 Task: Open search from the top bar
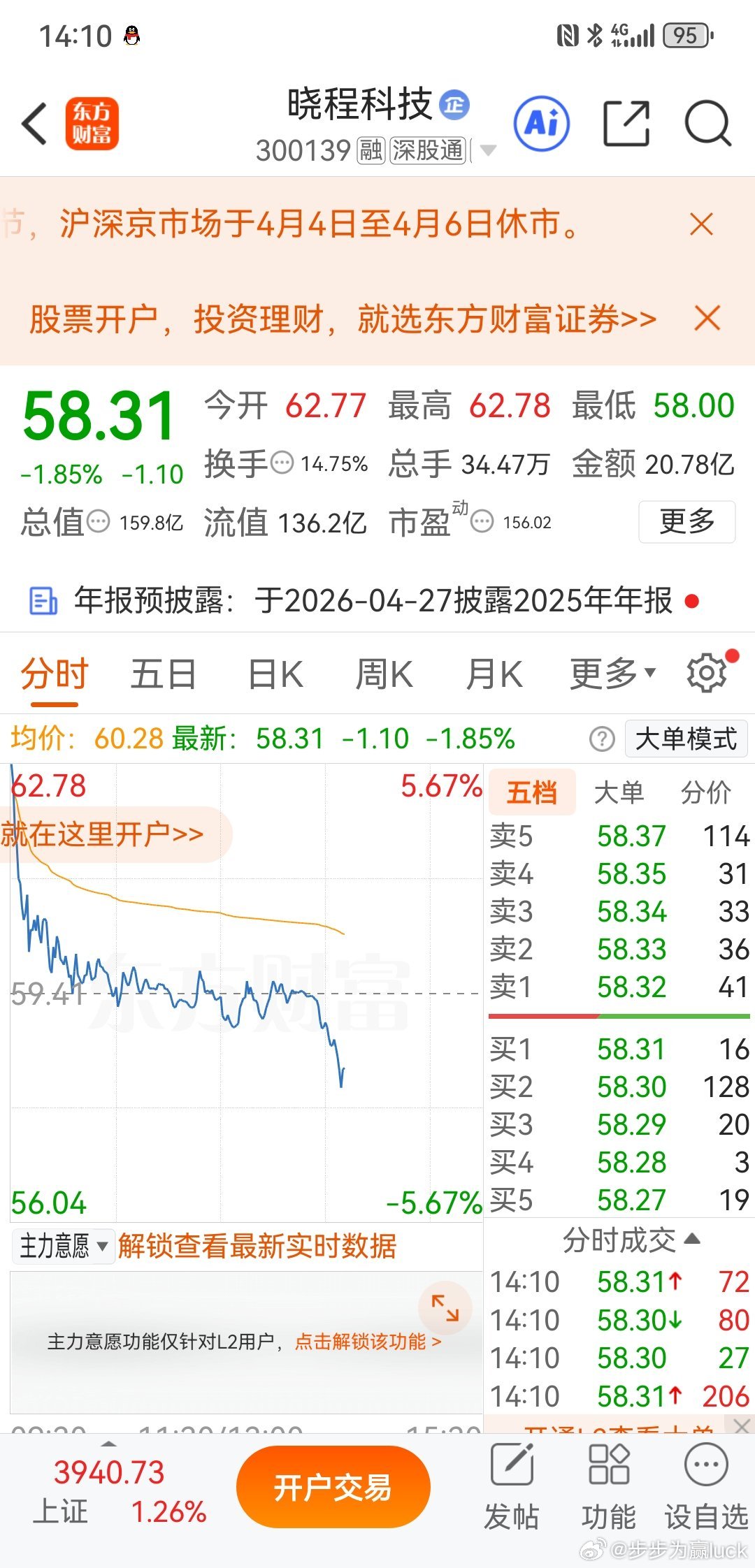[x=708, y=122]
